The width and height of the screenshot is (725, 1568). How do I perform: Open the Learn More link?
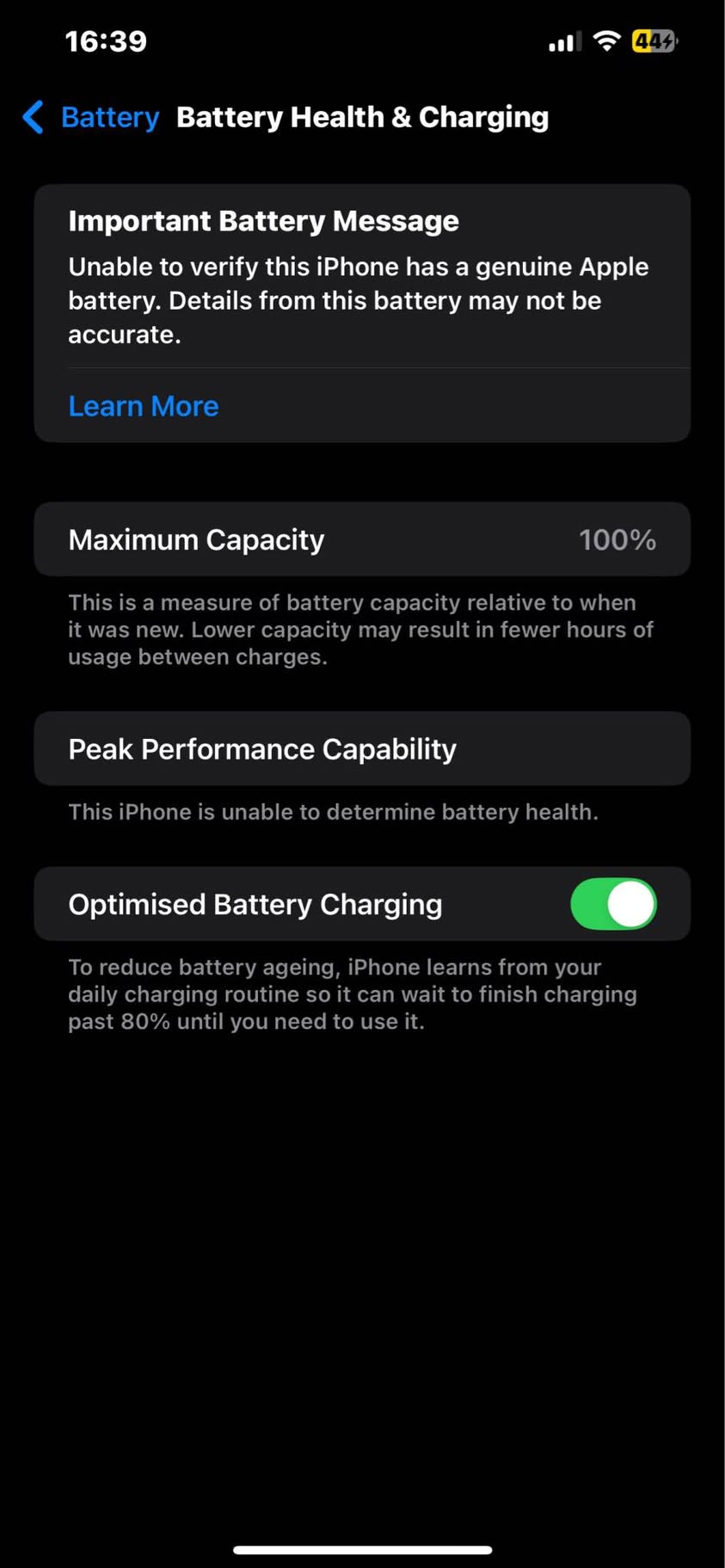[143, 406]
